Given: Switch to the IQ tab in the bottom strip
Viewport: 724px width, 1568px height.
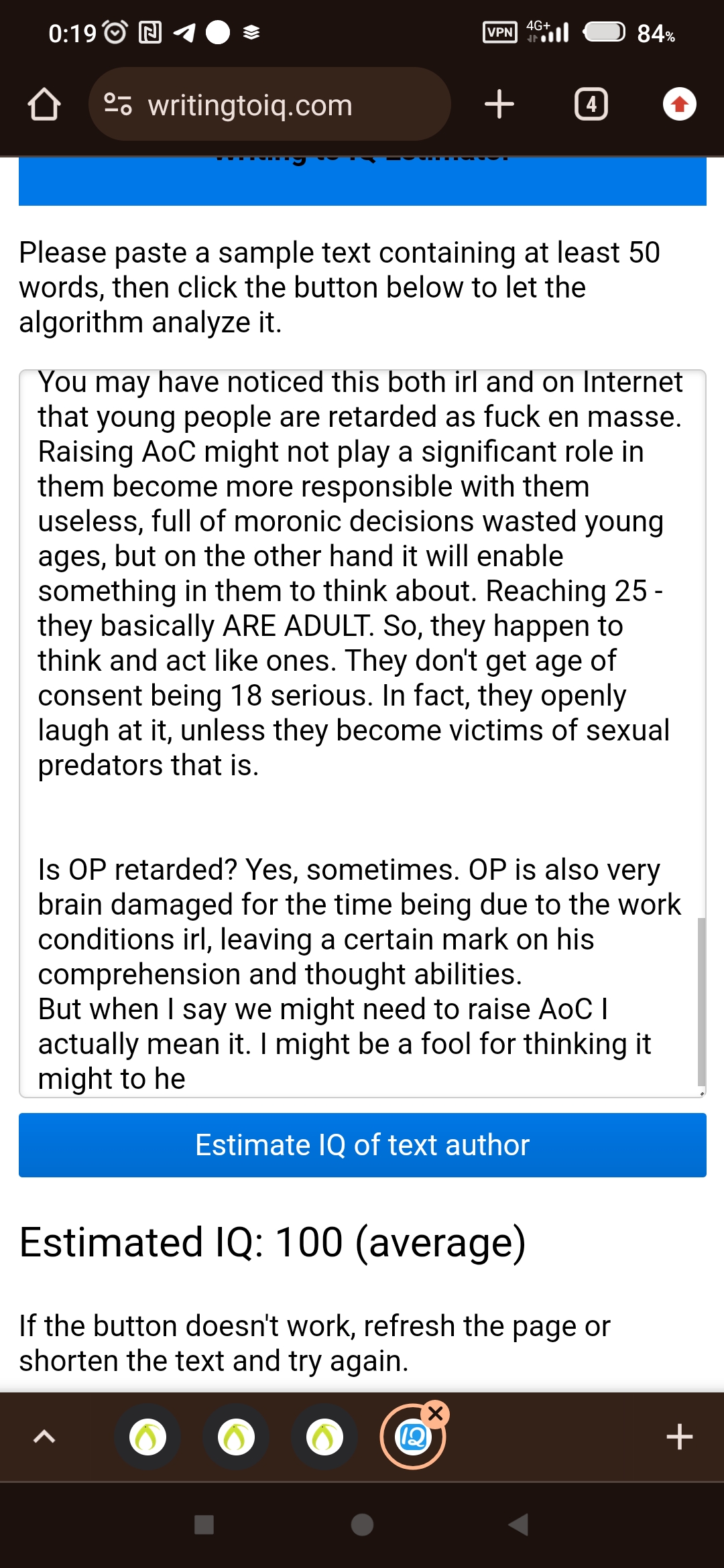Looking at the screenshot, I should [412, 1437].
